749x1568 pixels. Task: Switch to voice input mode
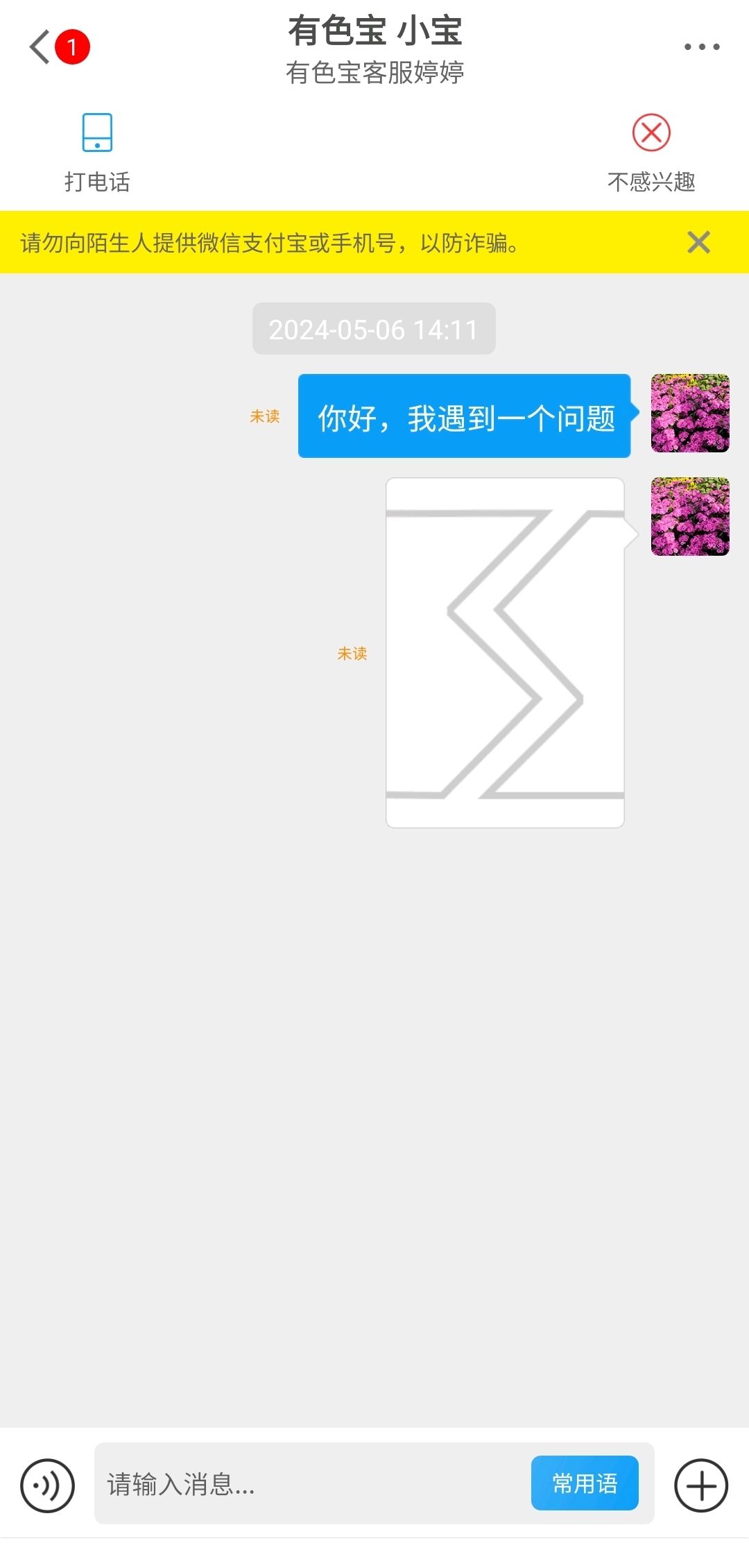pyautogui.click(x=47, y=1485)
